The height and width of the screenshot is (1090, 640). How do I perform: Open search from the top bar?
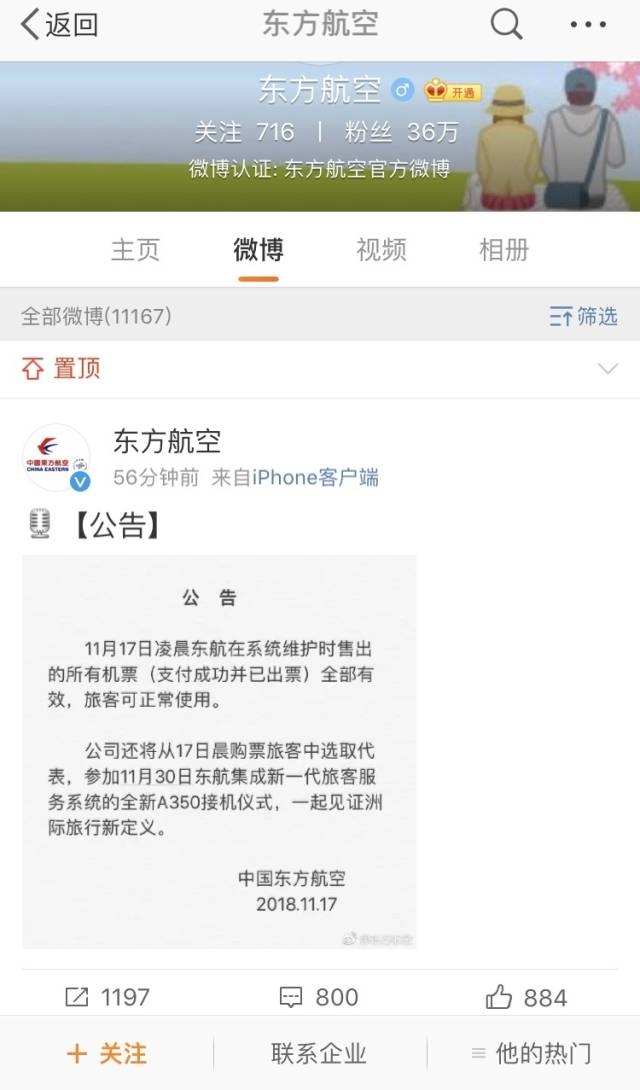tap(506, 26)
